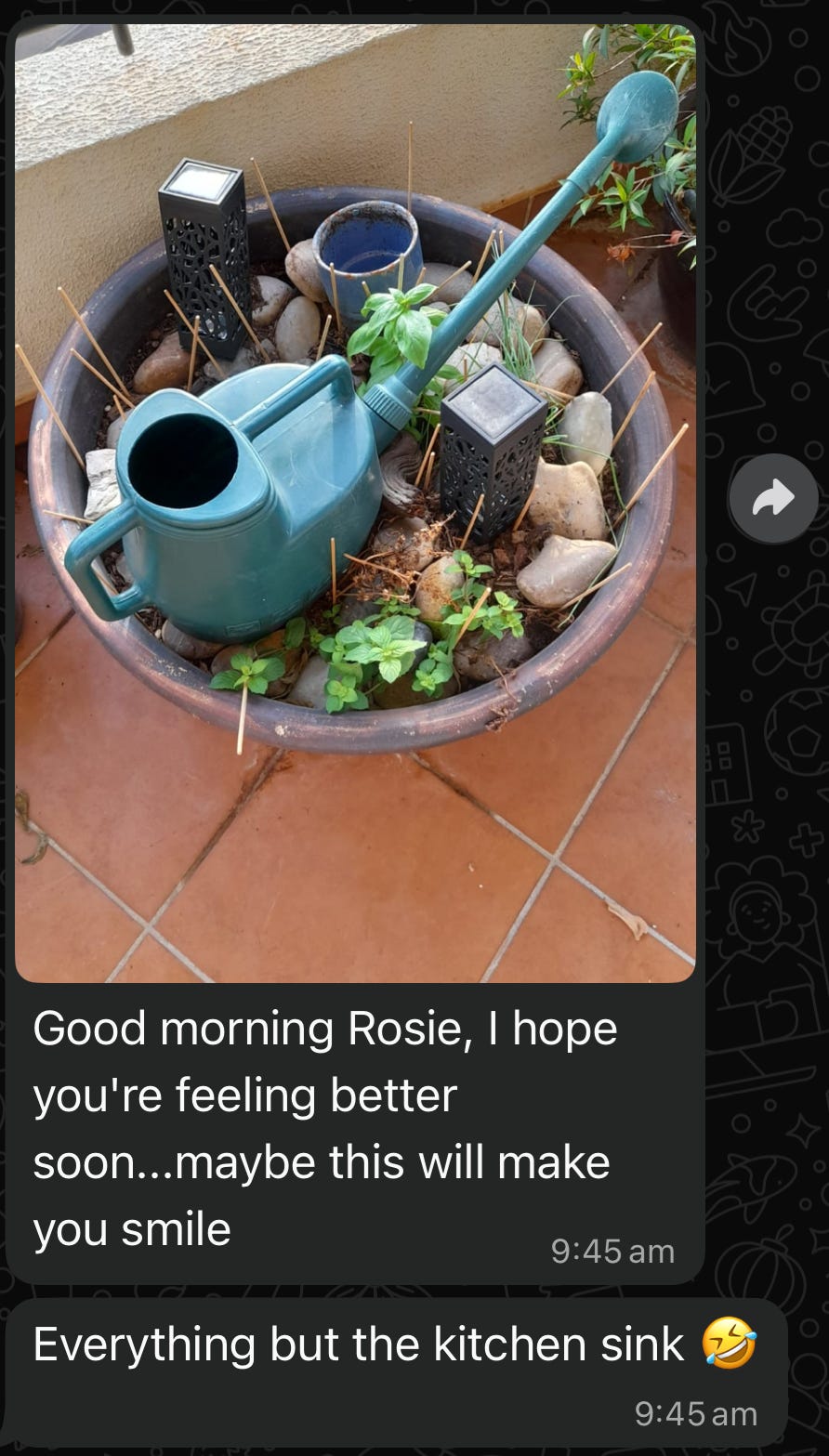This screenshot has height=1456, width=829.
Task: Forward the photo message with the arrow
Action: 773,499
